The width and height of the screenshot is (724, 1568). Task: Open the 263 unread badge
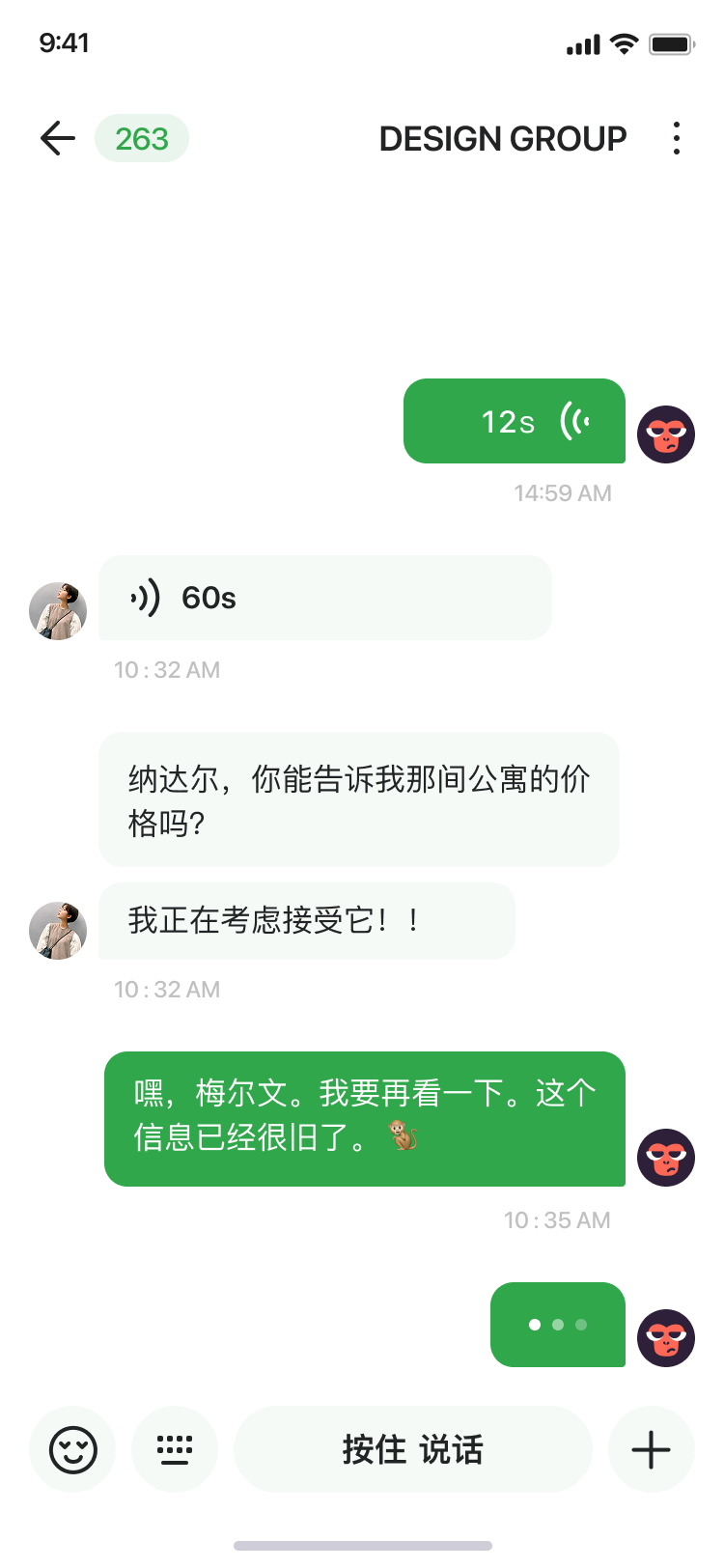(x=142, y=139)
